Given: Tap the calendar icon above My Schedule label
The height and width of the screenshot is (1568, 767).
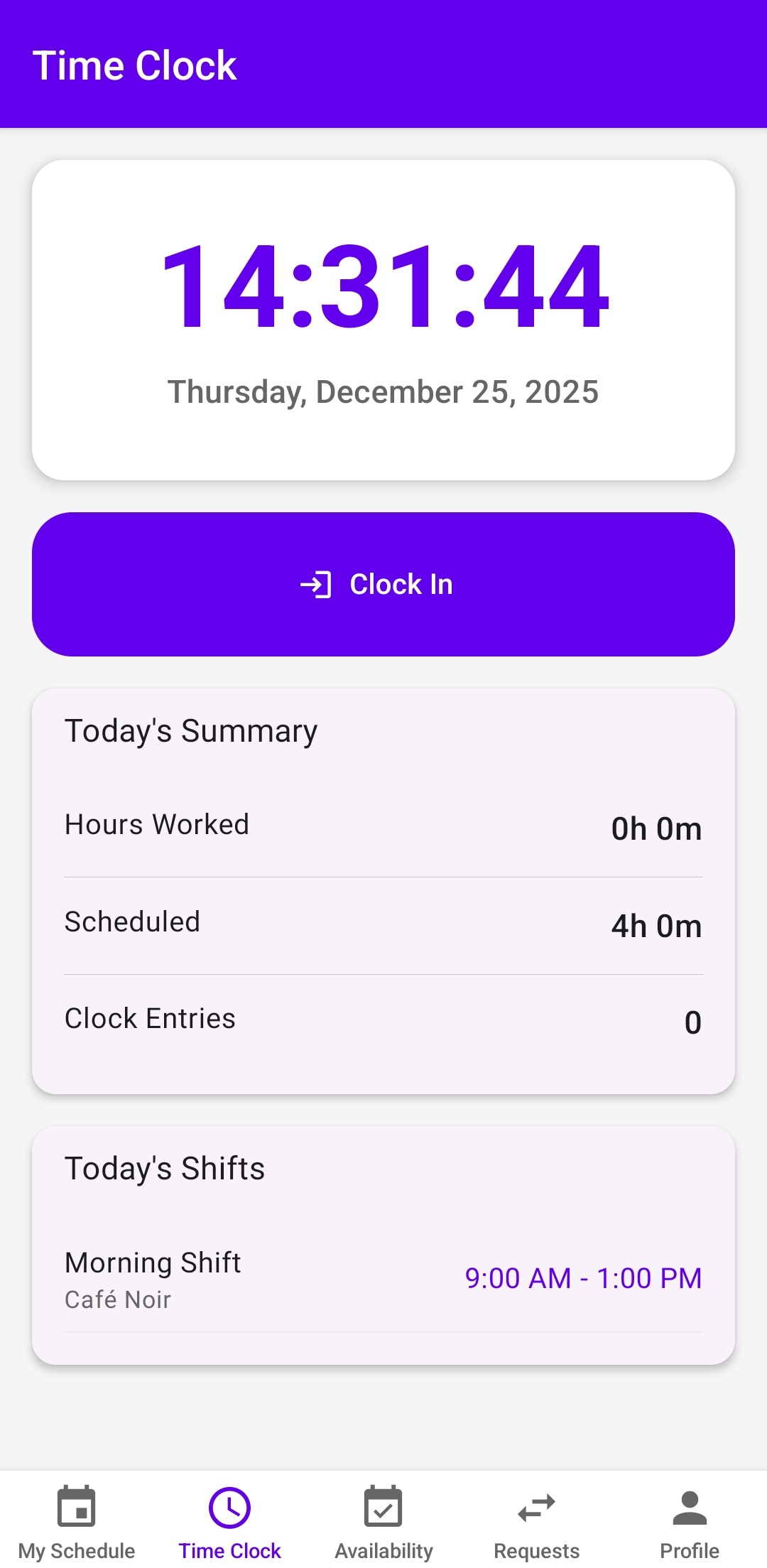Looking at the screenshot, I should click(x=76, y=1505).
